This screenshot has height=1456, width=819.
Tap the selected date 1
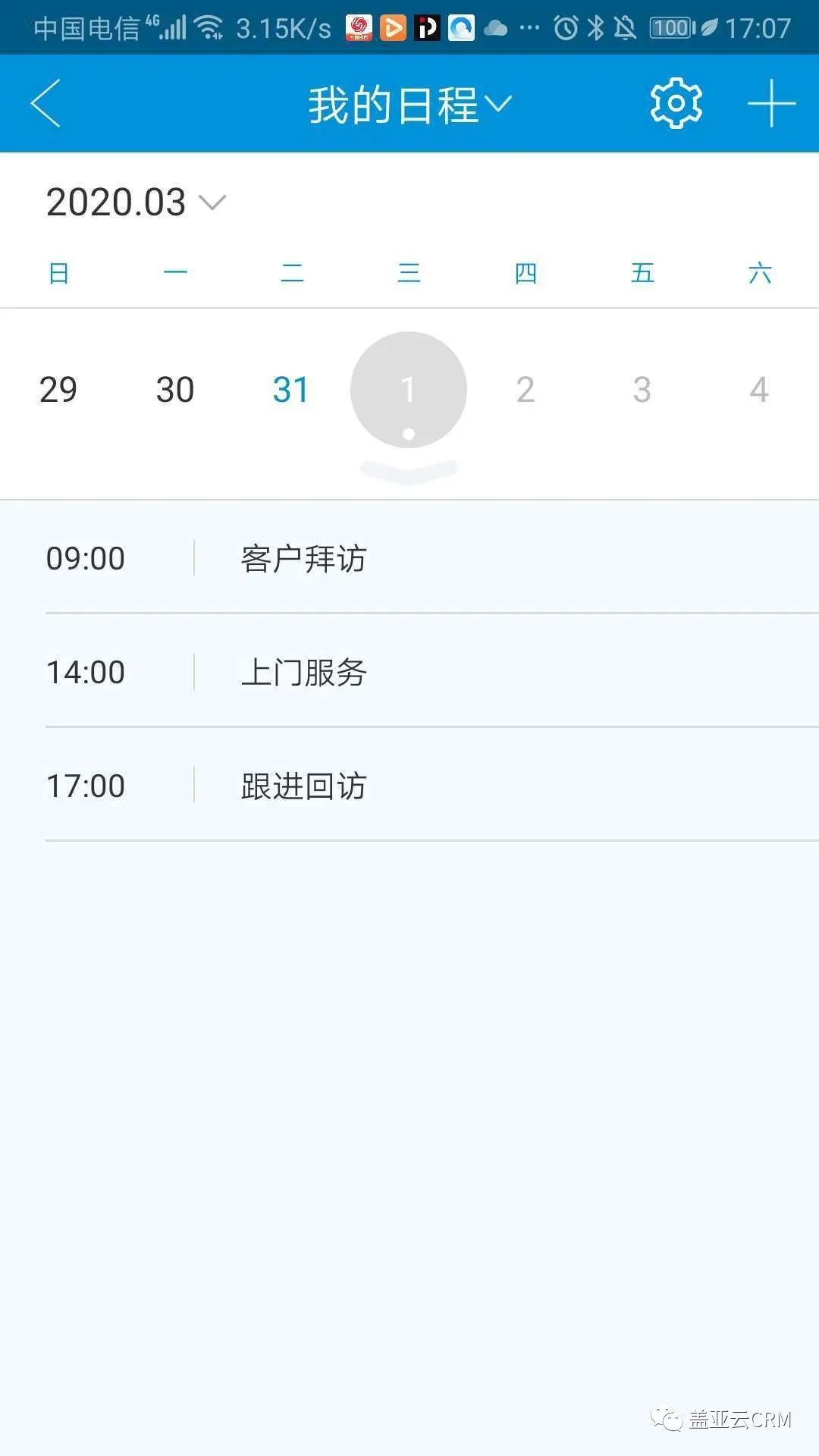[x=409, y=390]
